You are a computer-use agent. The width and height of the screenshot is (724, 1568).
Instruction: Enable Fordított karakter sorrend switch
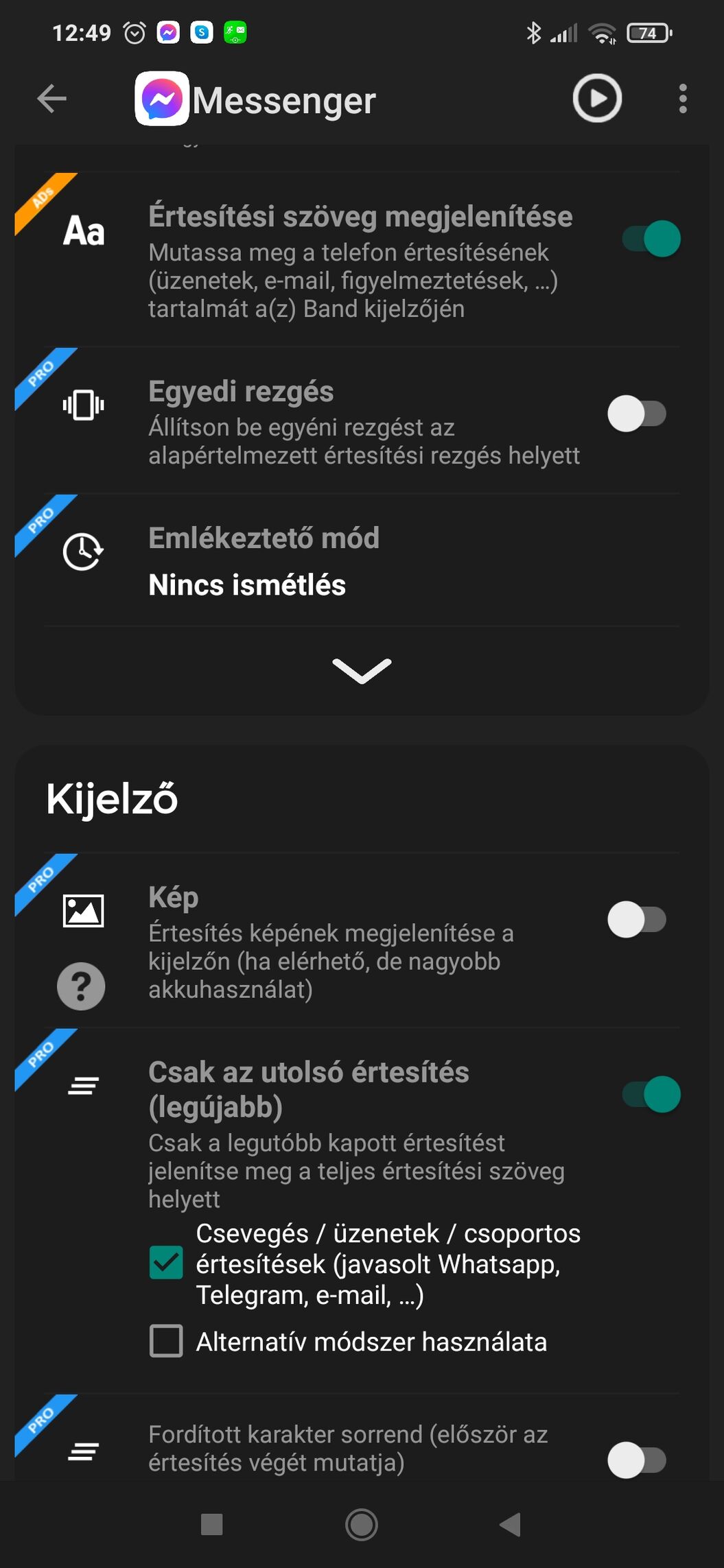click(x=638, y=1460)
